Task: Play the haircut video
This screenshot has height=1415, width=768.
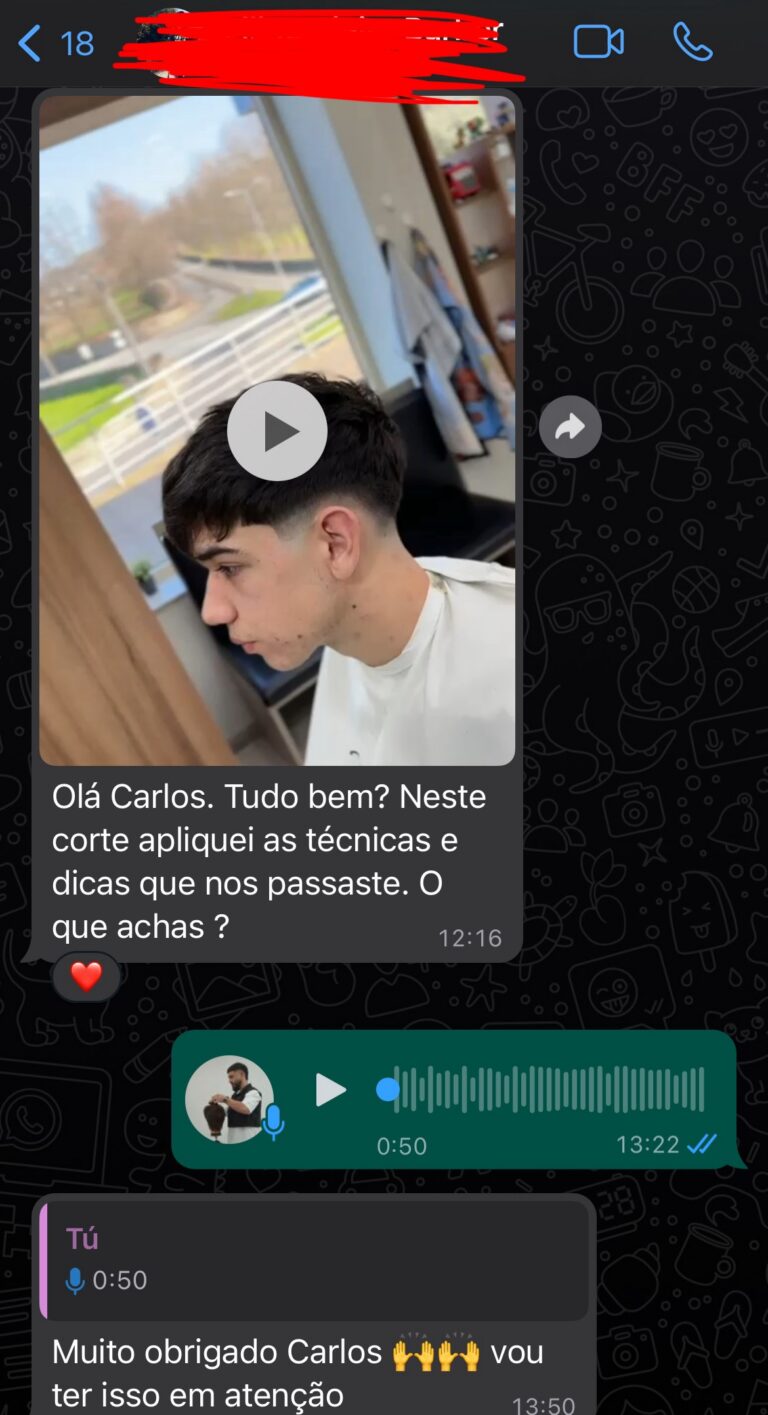Action: click(277, 431)
